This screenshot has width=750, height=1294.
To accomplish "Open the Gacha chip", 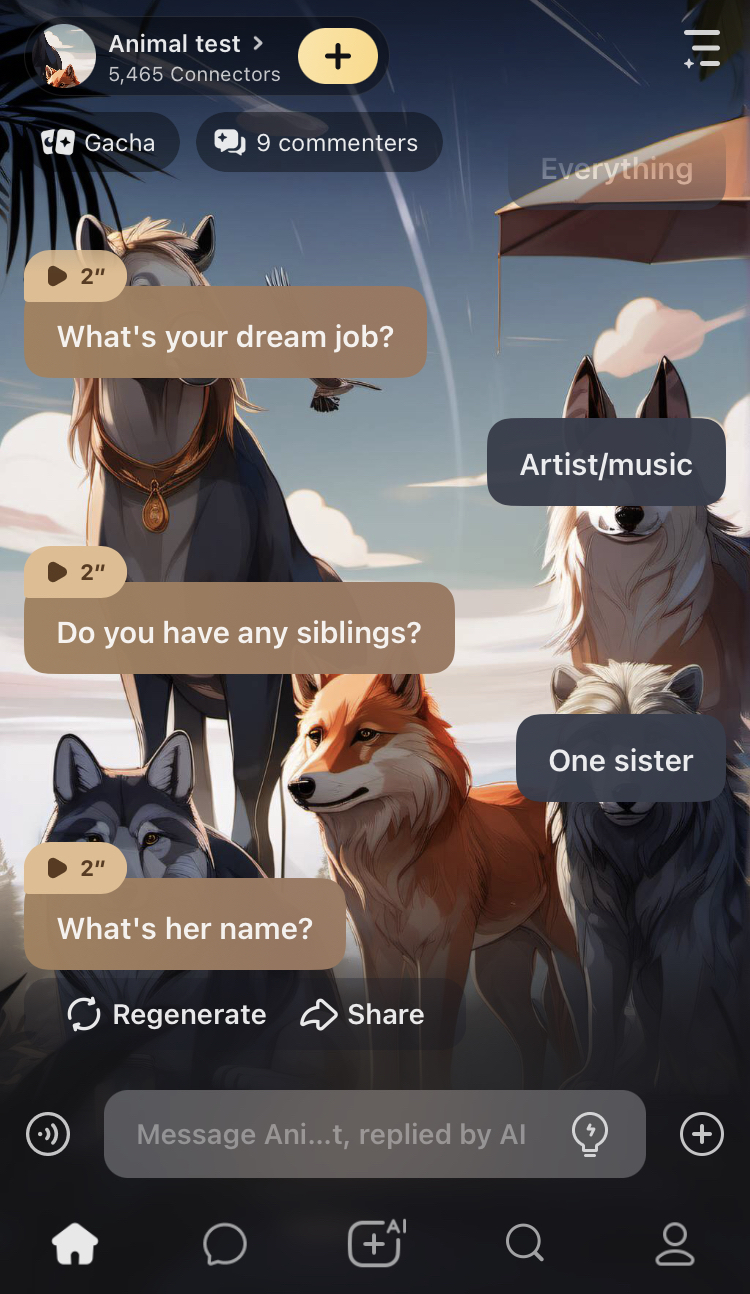I will point(99,143).
